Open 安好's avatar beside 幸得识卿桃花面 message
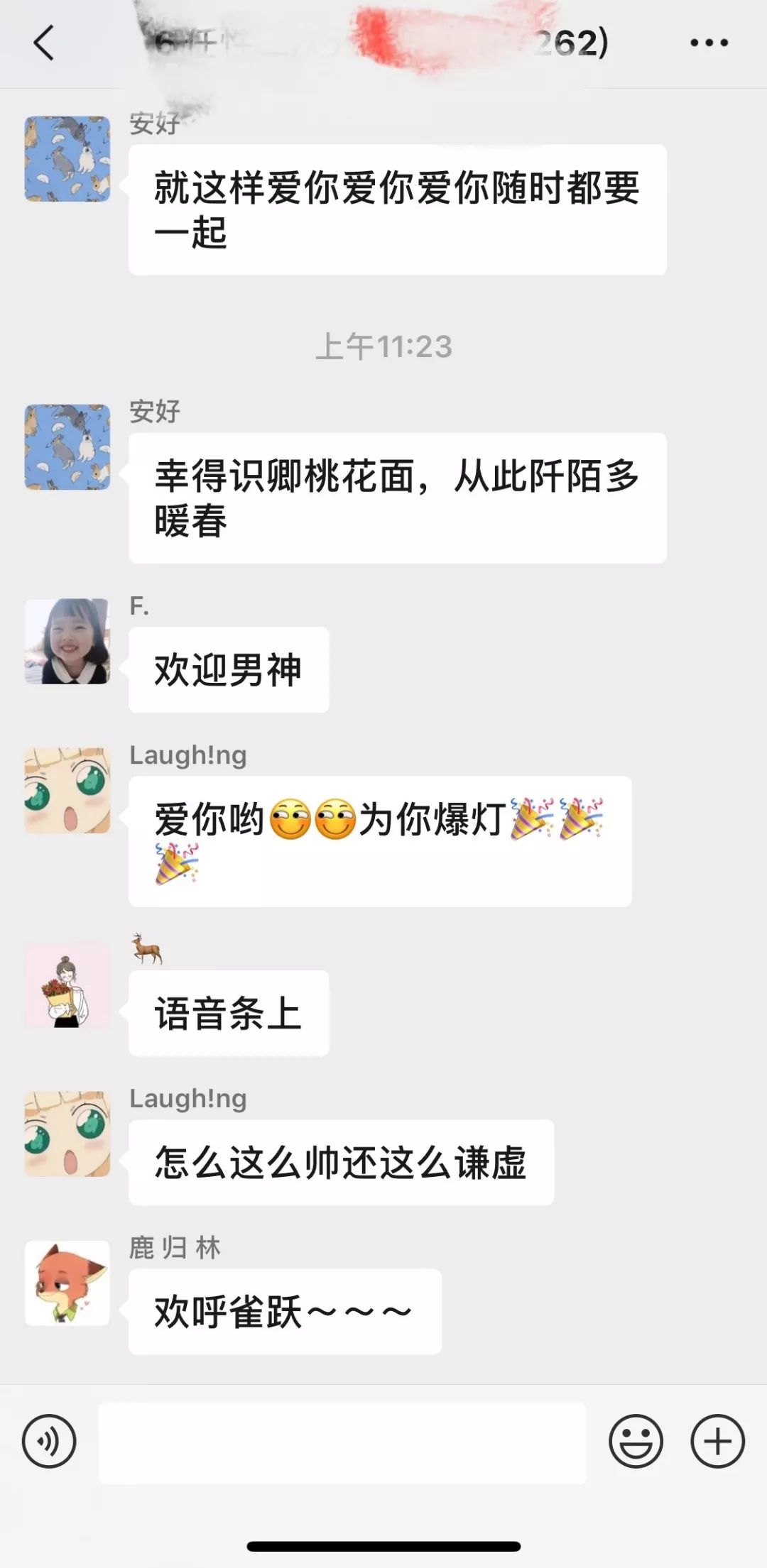Image resolution: width=767 pixels, height=1568 pixels. [x=67, y=447]
